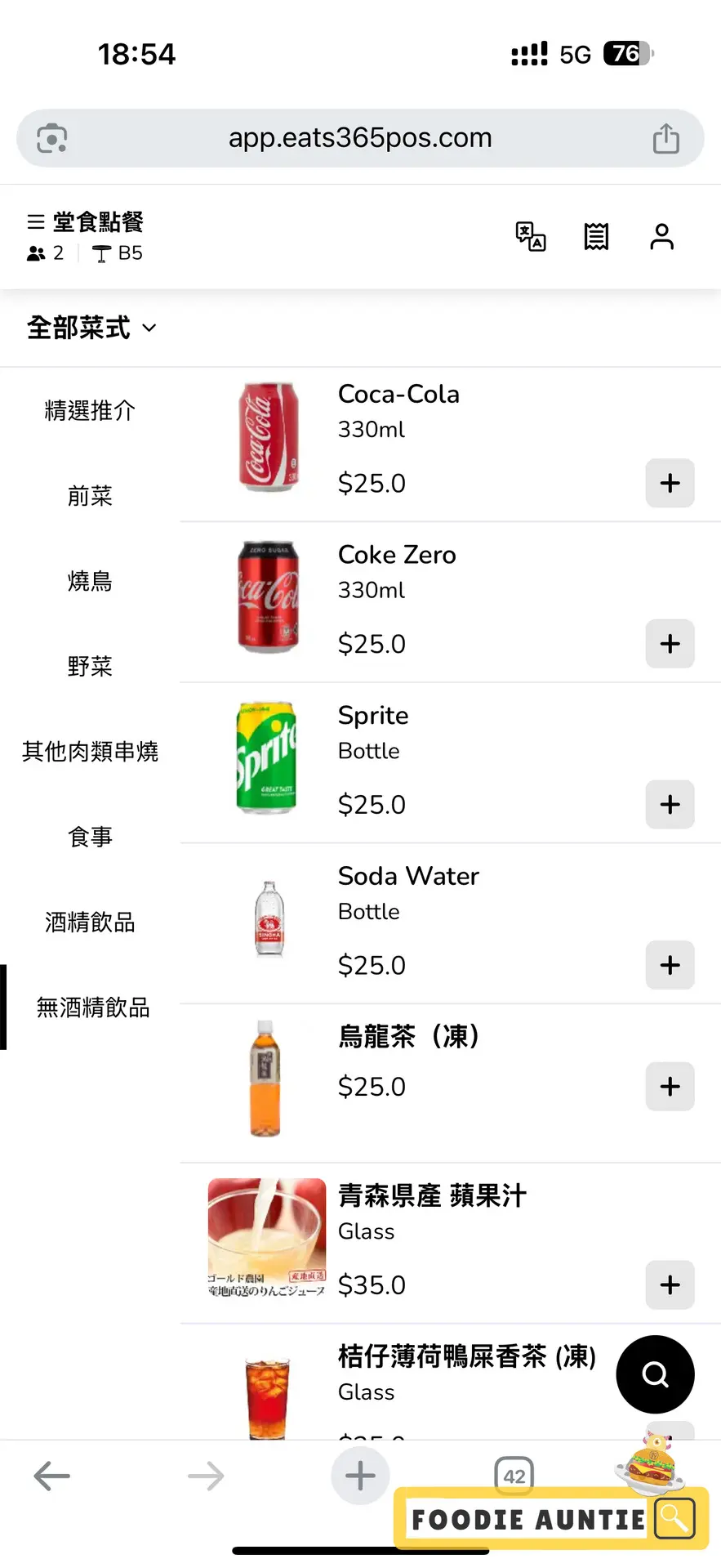Open the user account icon
The width and height of the screenshot is (721, 1568).
click(661, 237)
